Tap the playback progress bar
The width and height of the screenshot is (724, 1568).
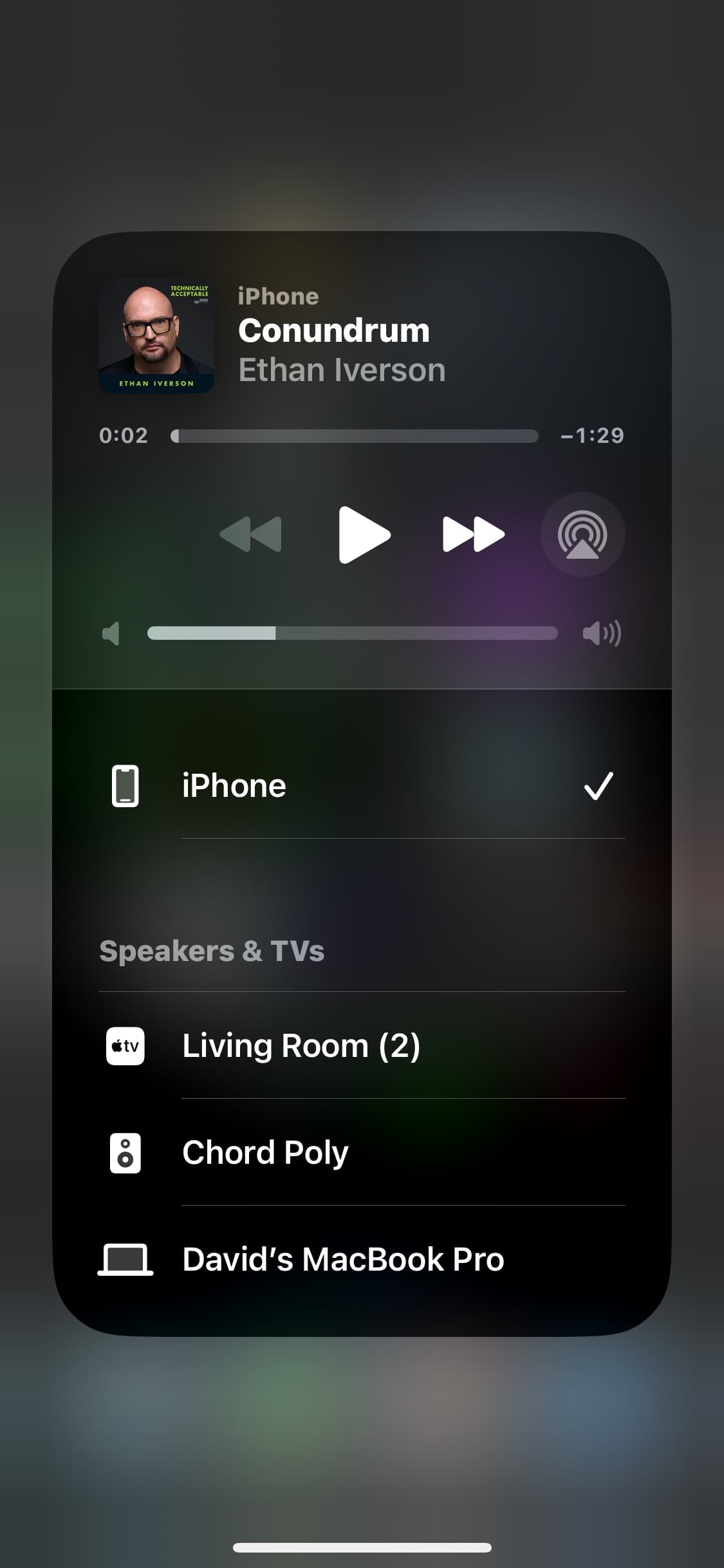[x=355, y=436]
